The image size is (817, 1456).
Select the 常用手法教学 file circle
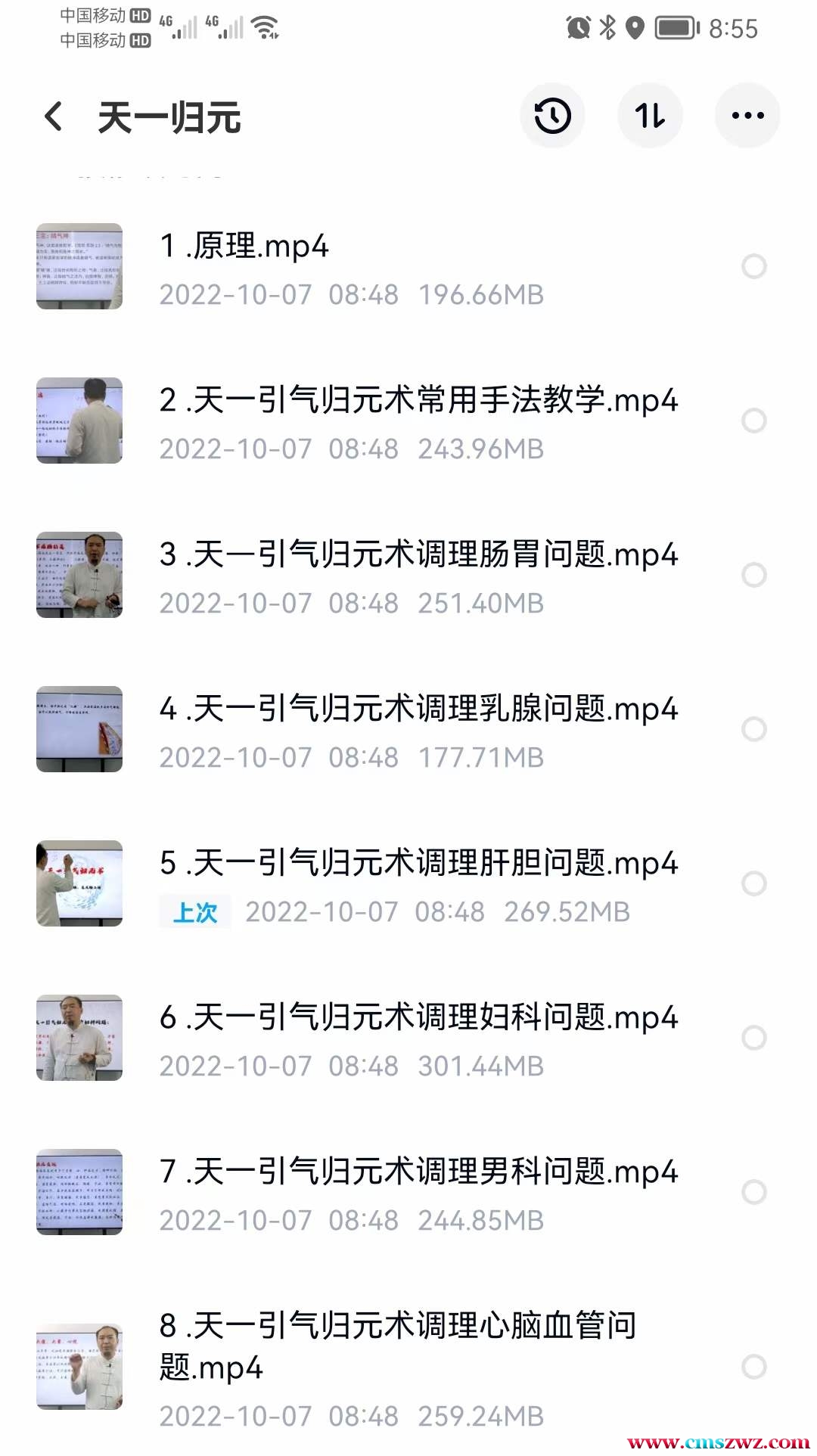pos(753,421)
